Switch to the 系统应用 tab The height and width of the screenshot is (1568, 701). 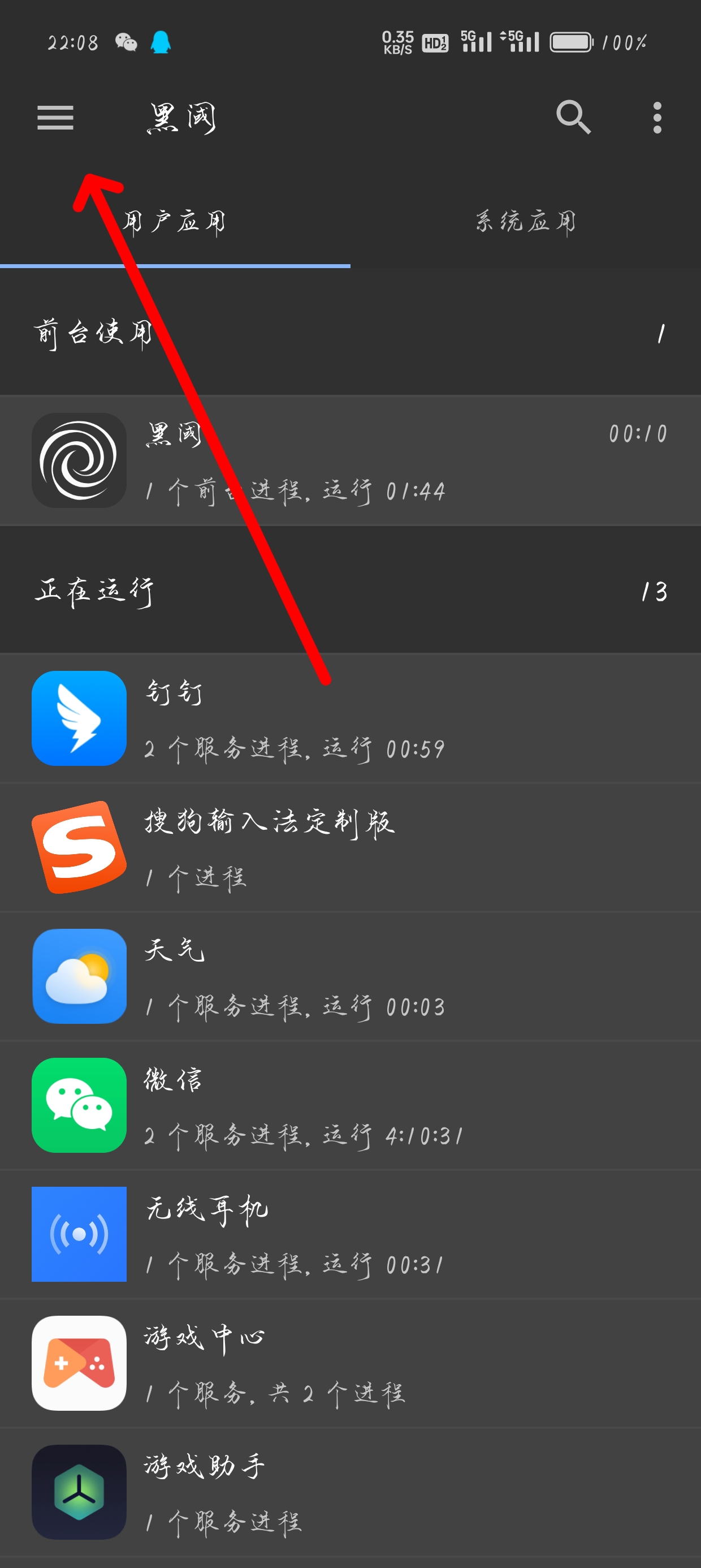526,222
